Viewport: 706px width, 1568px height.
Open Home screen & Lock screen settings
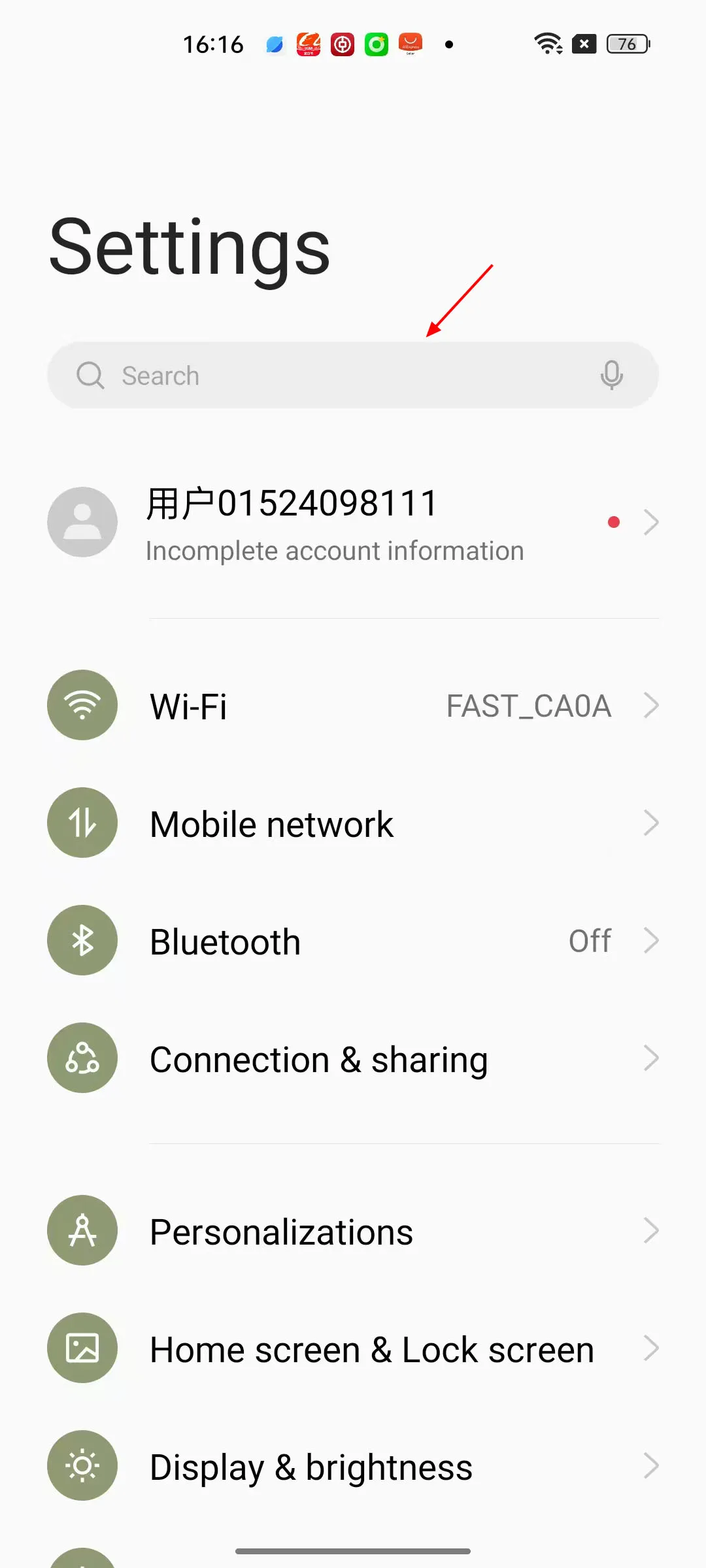[x=353, y=1348]
